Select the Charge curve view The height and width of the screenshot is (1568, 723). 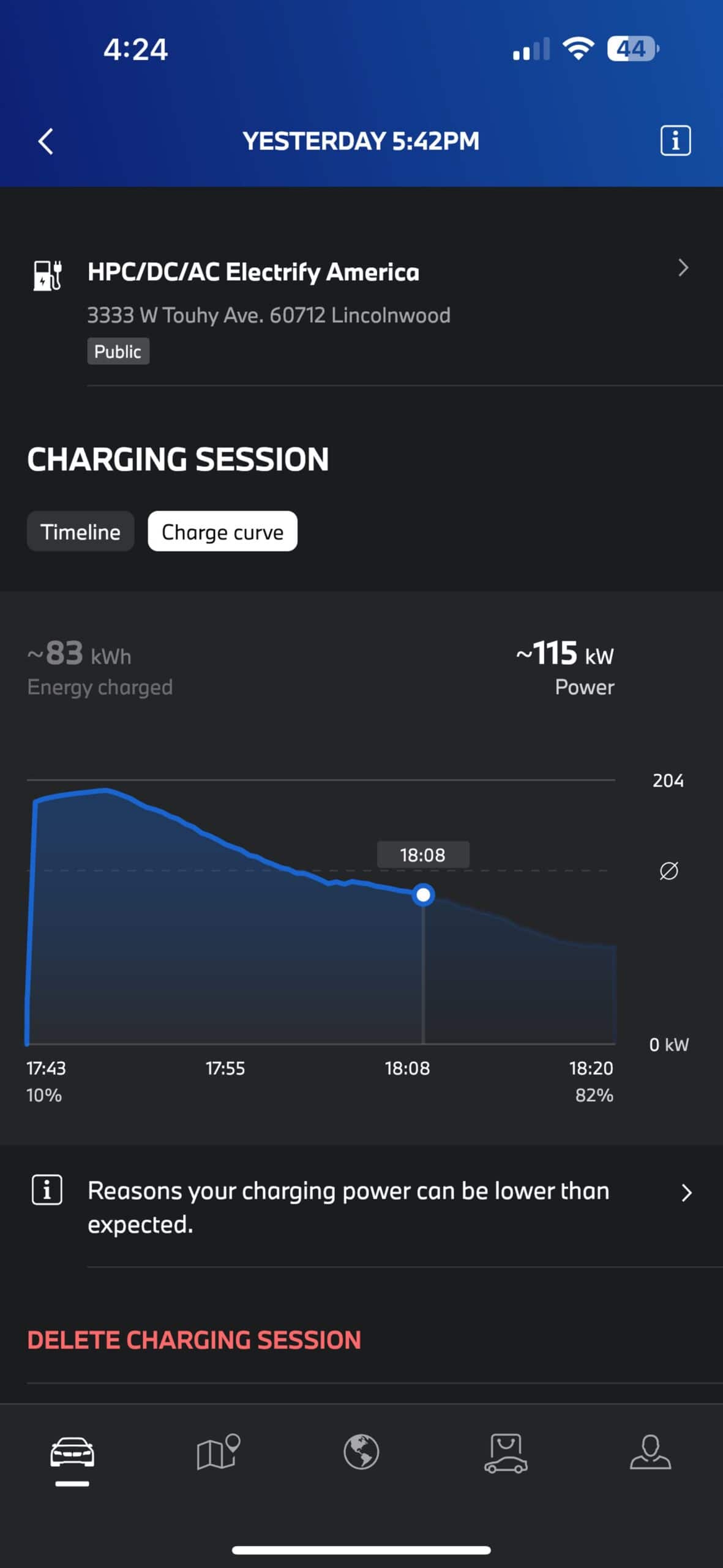point(222,532)
